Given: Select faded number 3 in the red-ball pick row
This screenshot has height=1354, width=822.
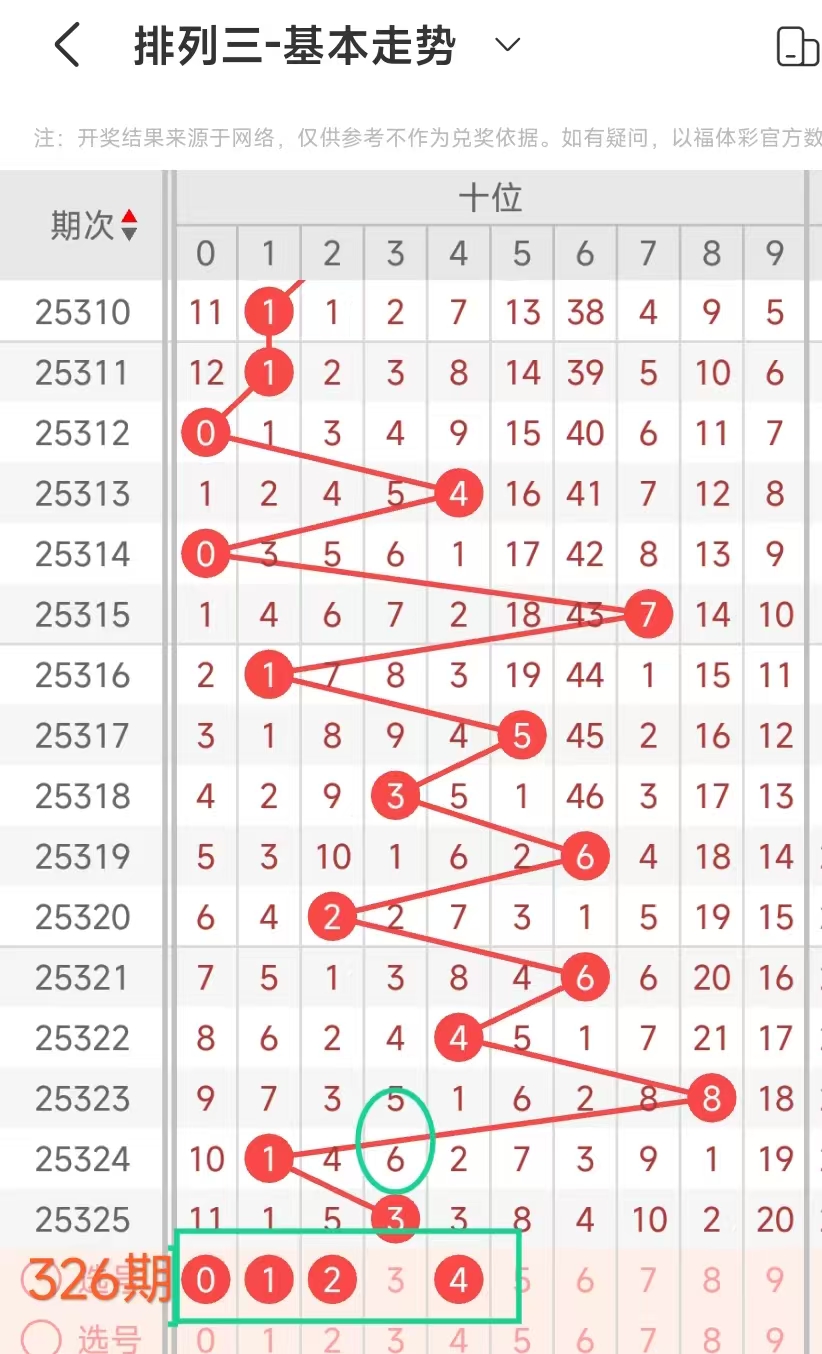Looking at the screenshot, I should 395,1280.
